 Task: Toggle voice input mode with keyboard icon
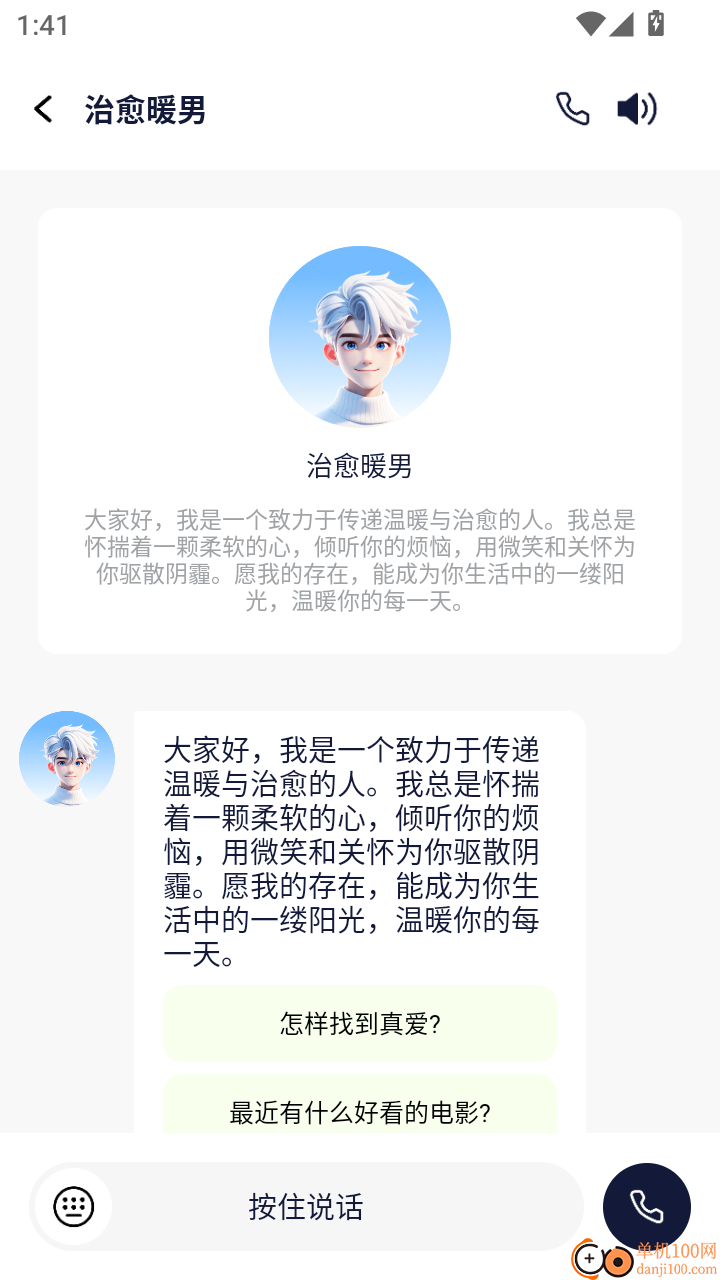click(x=72, y=1206)
